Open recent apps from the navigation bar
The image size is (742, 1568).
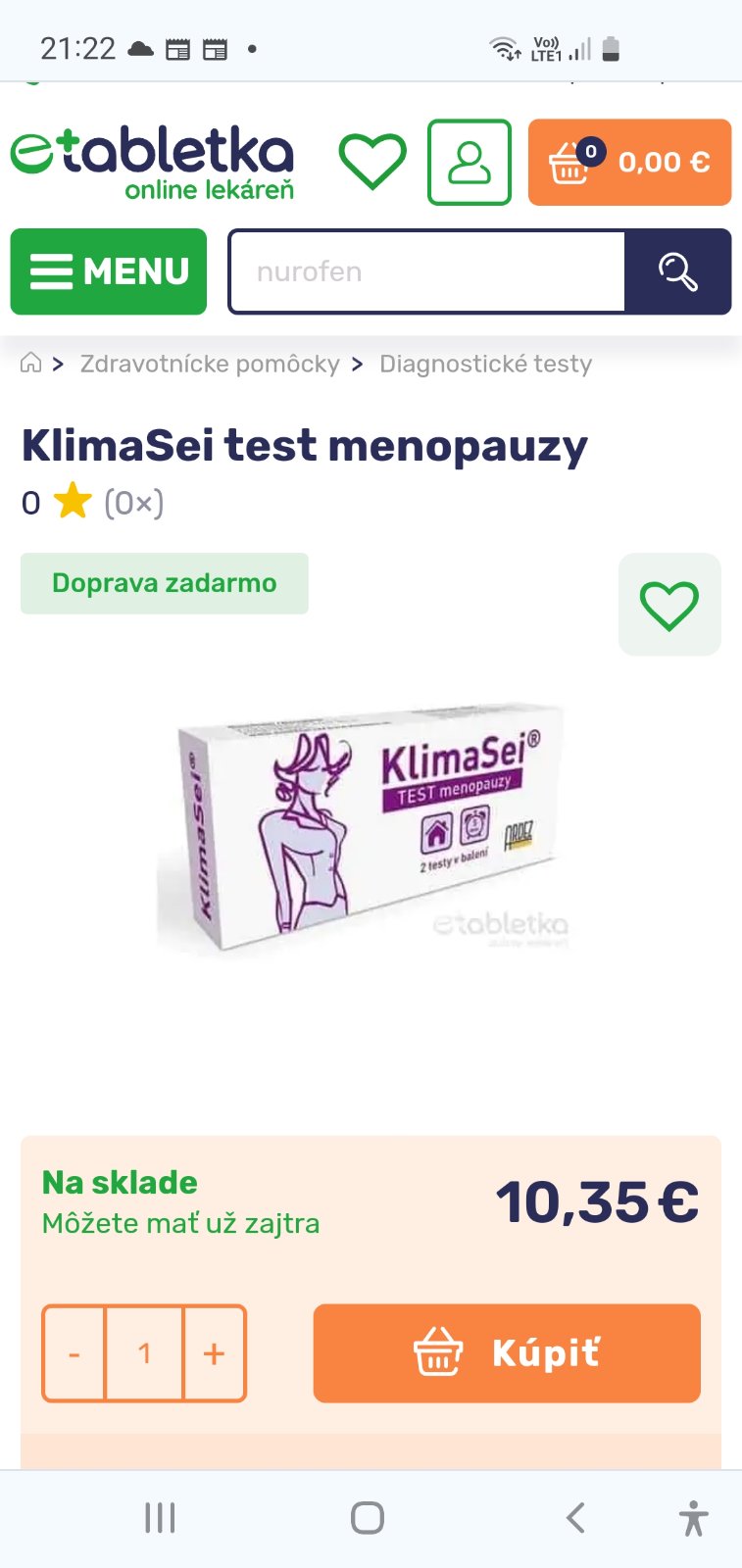(x=160, y=1518)
